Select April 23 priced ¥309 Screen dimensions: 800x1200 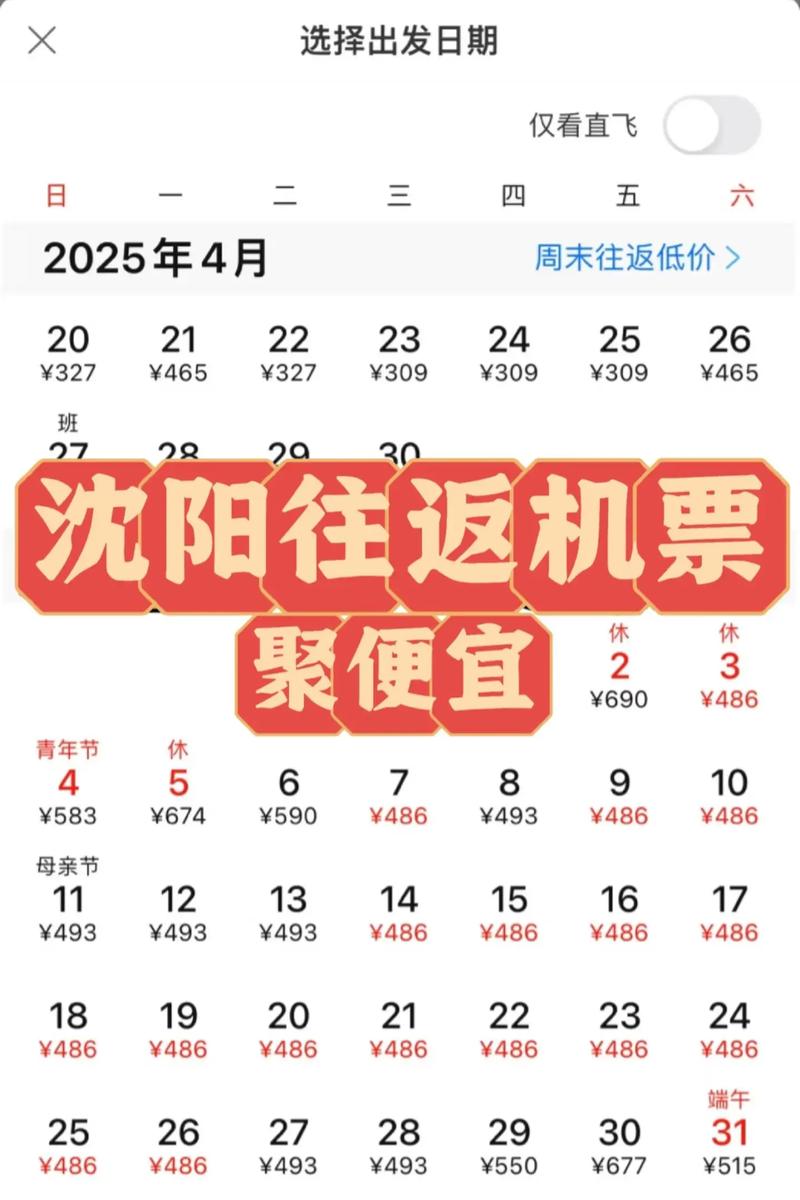pos(399,352)
